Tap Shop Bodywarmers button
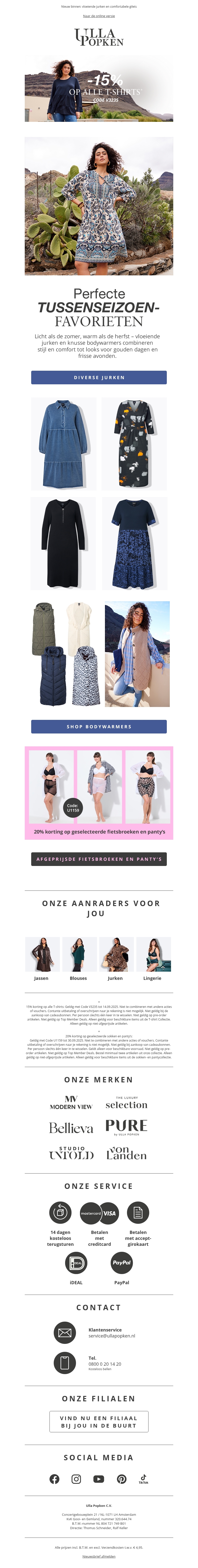This screenshot has width=198, height=1568. [99, 726]
